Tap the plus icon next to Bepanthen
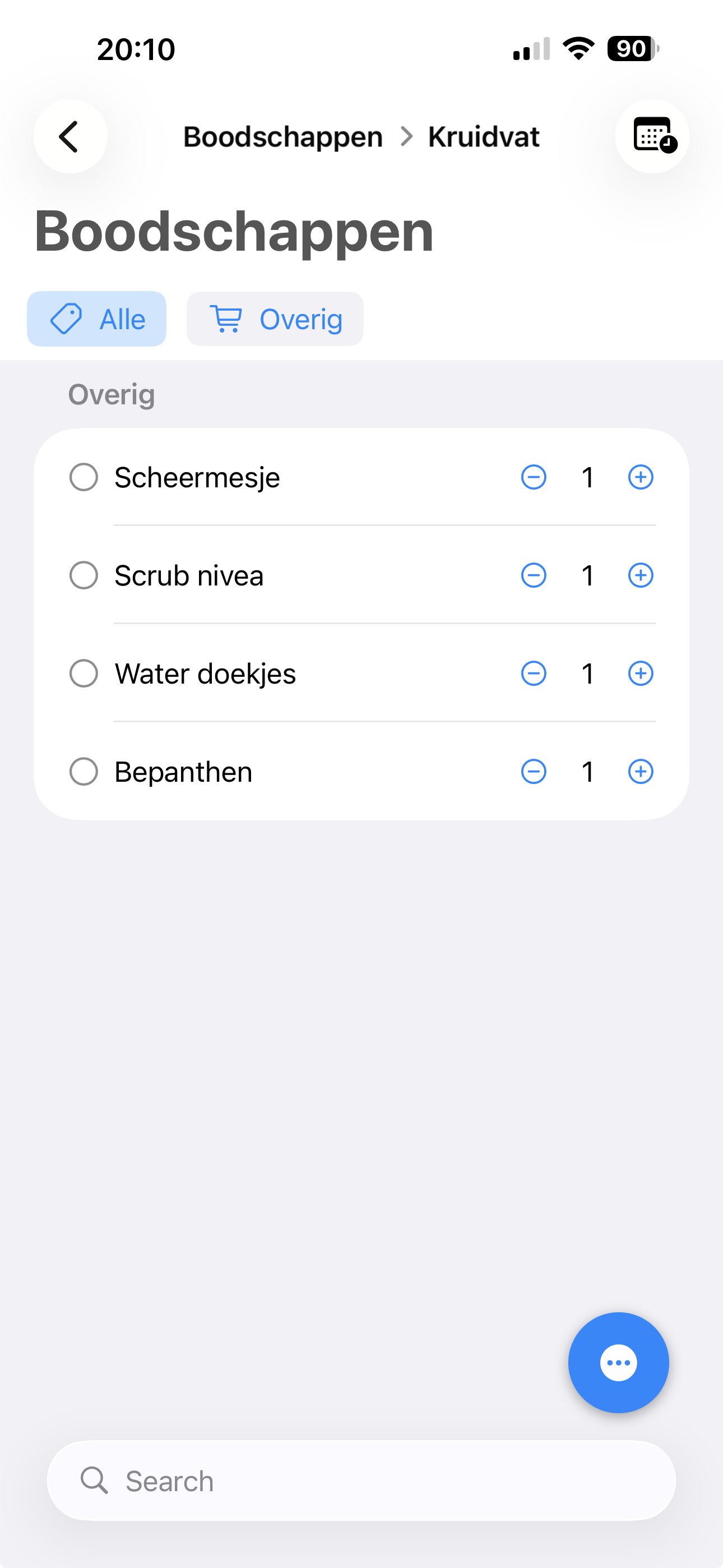This screenshot has height=1568, width=723. (640, 771)
